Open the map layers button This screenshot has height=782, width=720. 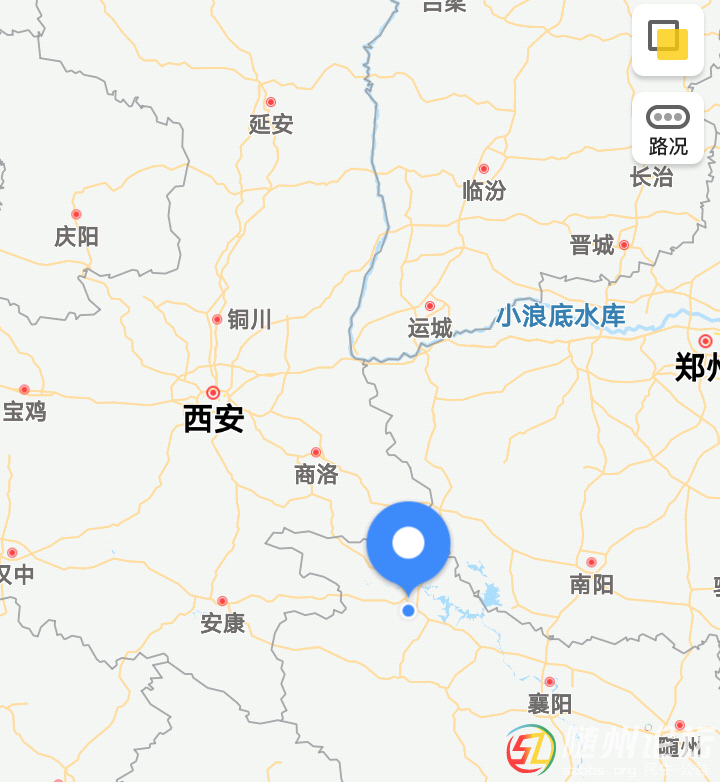coord(668,41)
